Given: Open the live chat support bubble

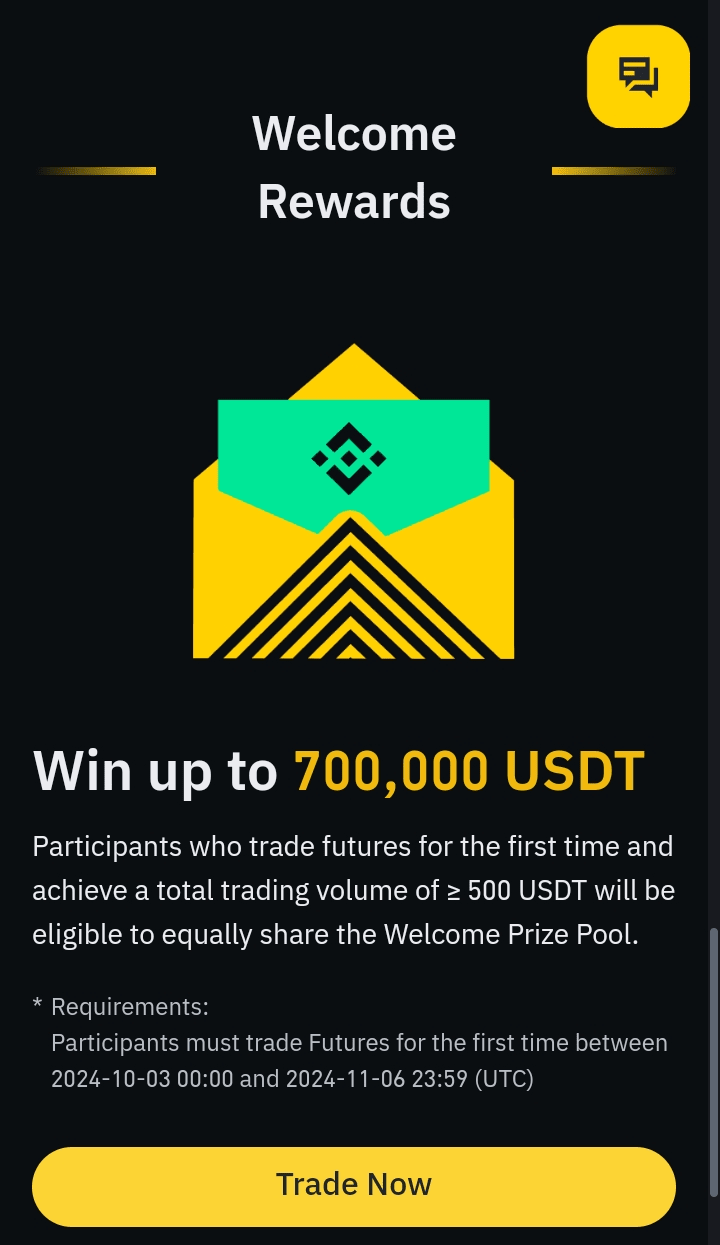Looking at the screenshot, I should tap(638, 76).
